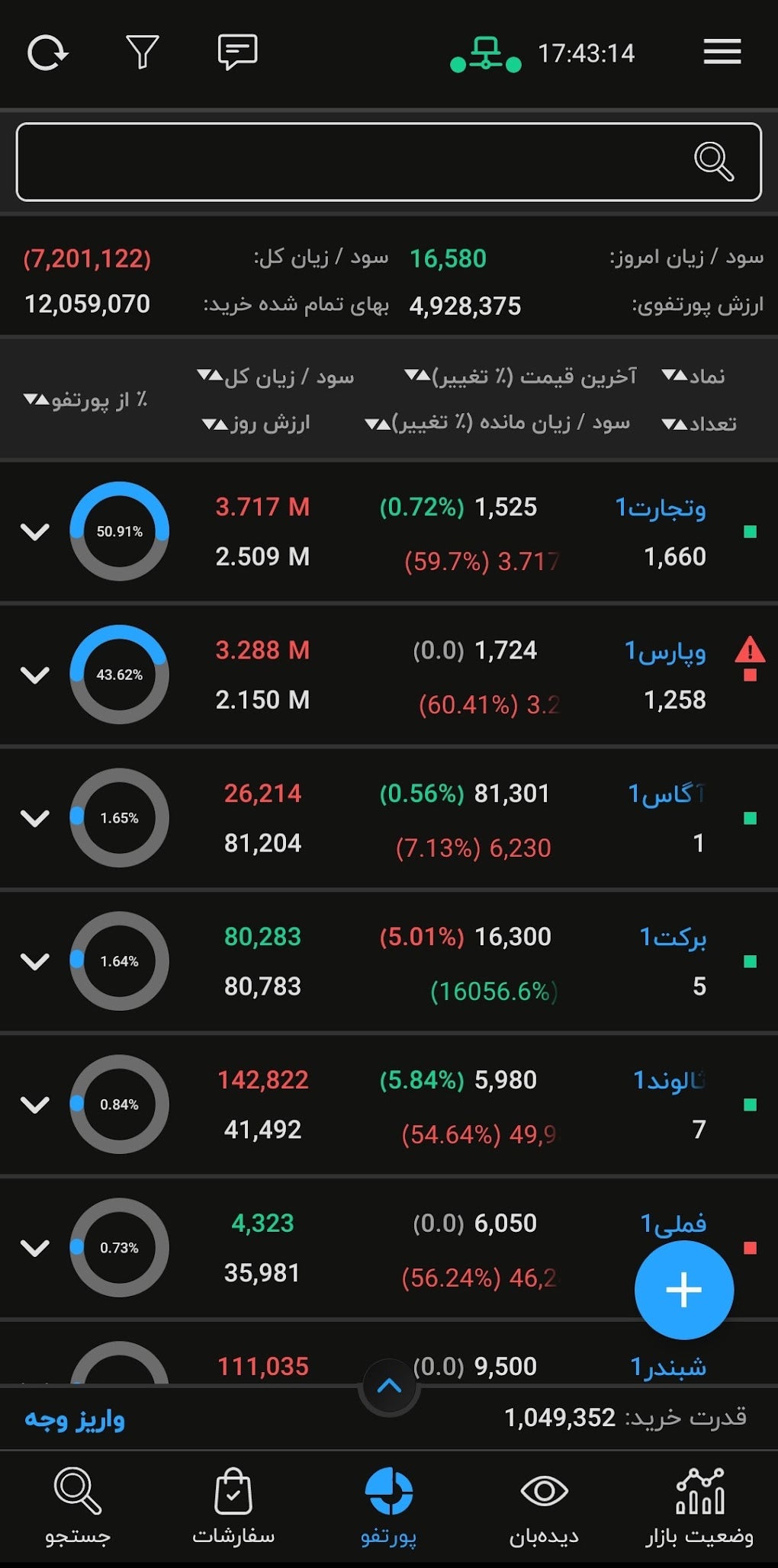Screen dimensions: 778x1568
Task: Expand the برکت1 row chevron
Action: click(x=34, y=963)
